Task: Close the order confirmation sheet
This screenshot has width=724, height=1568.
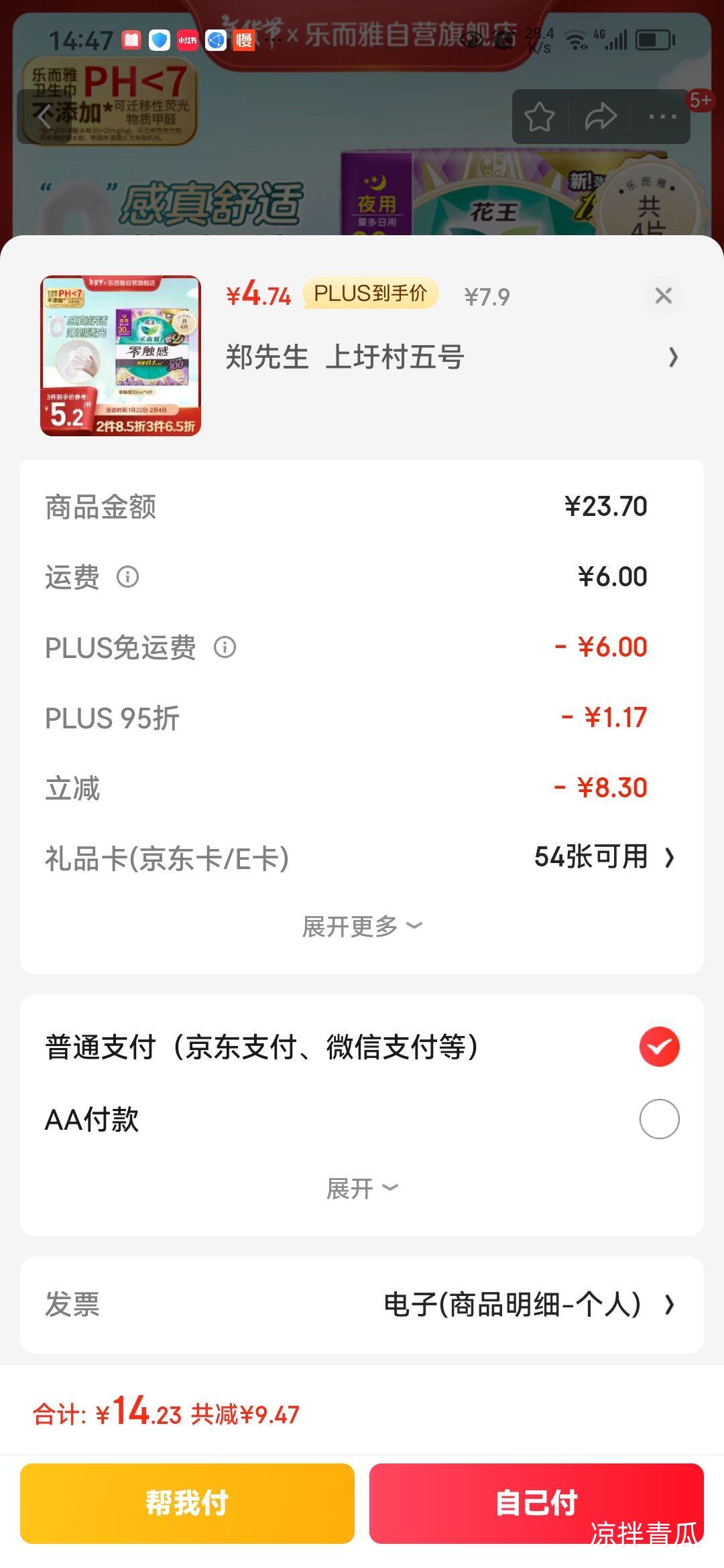Action: coord(663,296)
